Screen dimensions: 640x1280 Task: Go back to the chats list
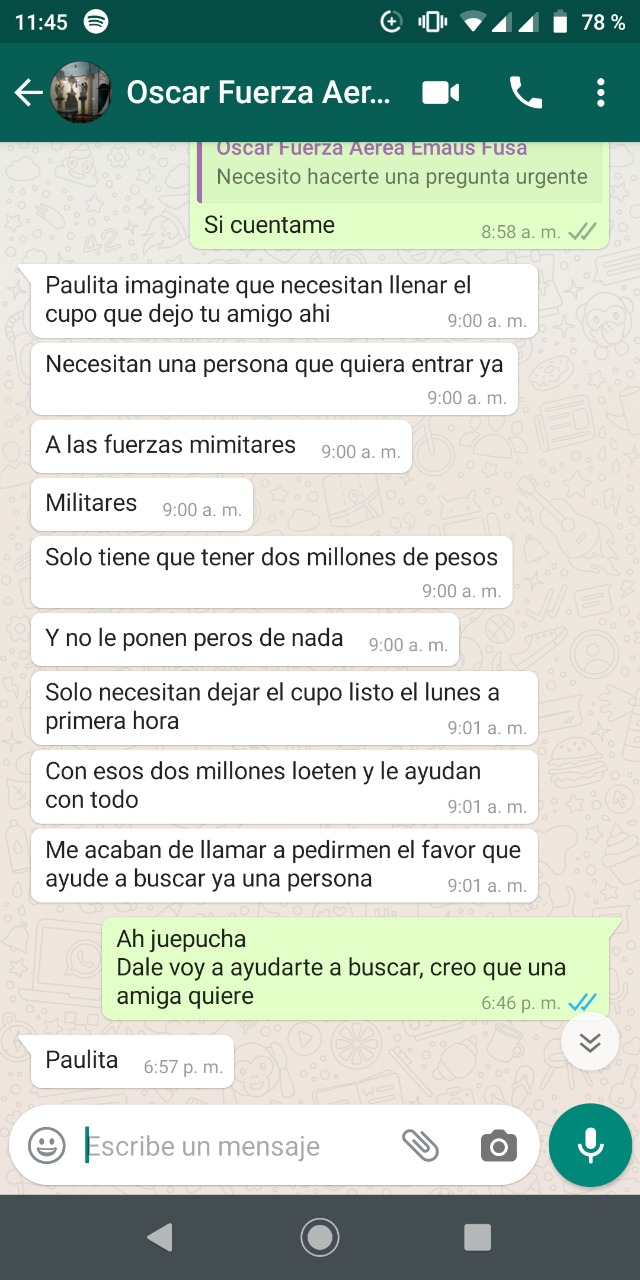[28, 93]
